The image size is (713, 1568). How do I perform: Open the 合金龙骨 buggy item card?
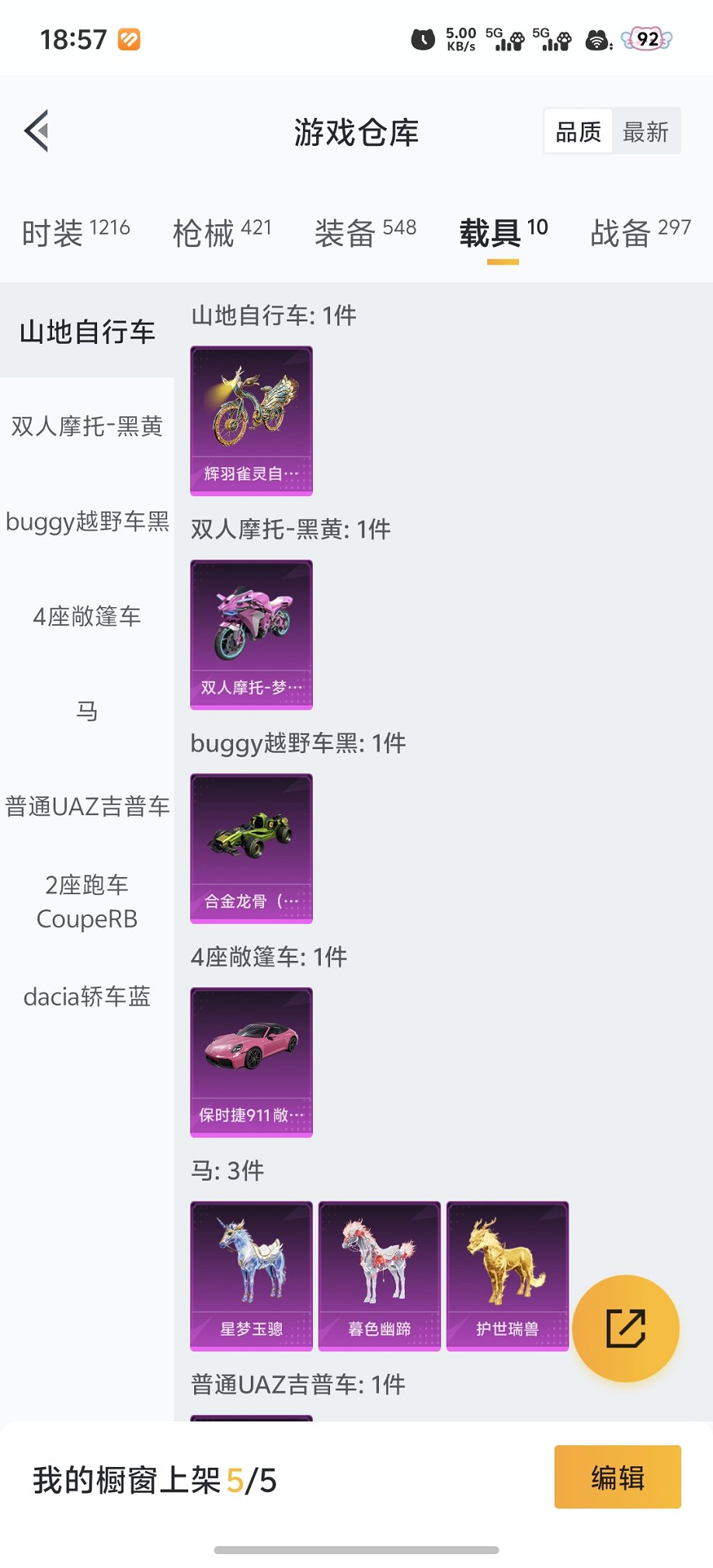pyautogui.click(x=251, y=848)
